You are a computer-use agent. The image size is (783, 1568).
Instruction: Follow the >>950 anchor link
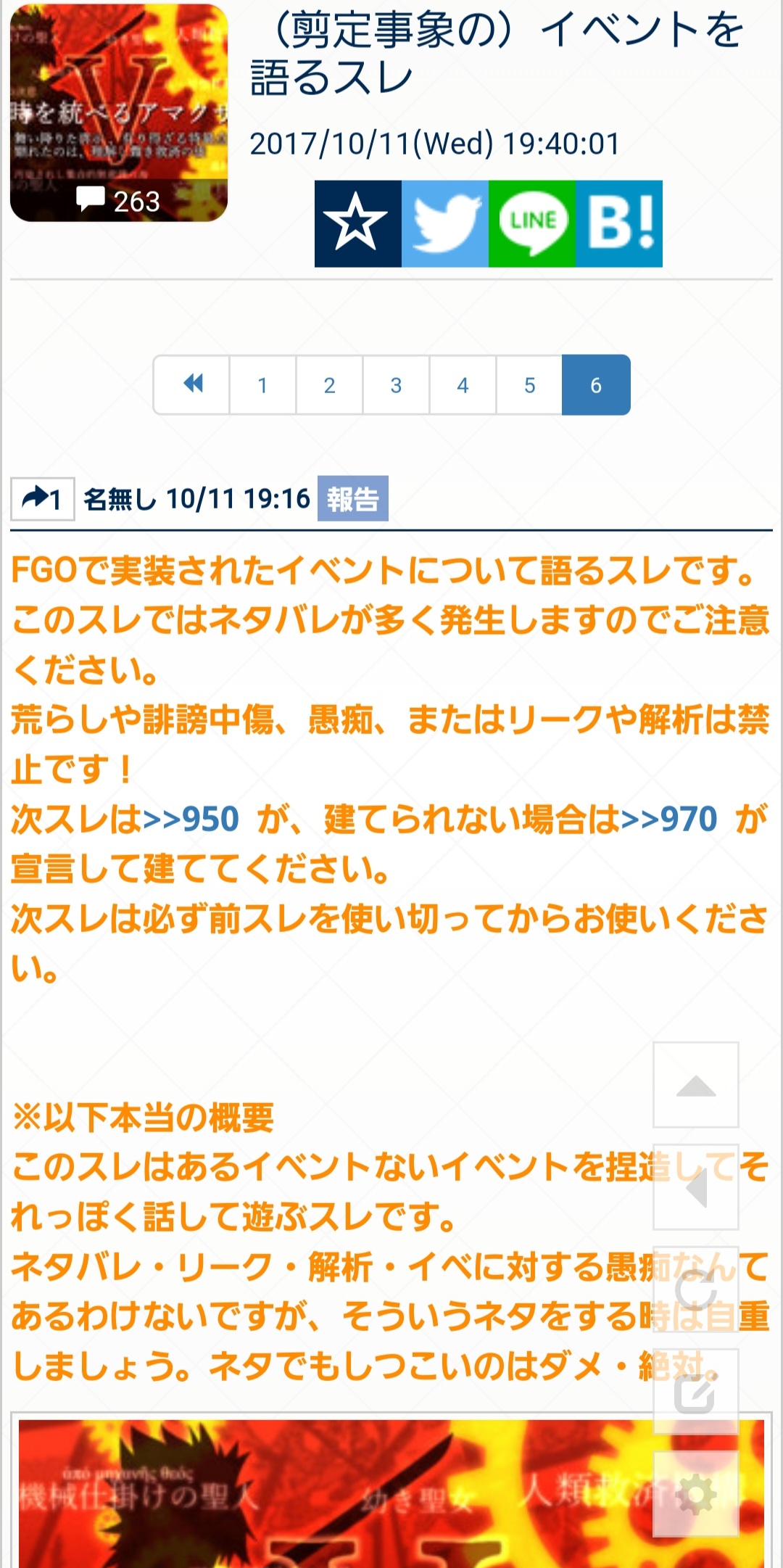[191, 820]
